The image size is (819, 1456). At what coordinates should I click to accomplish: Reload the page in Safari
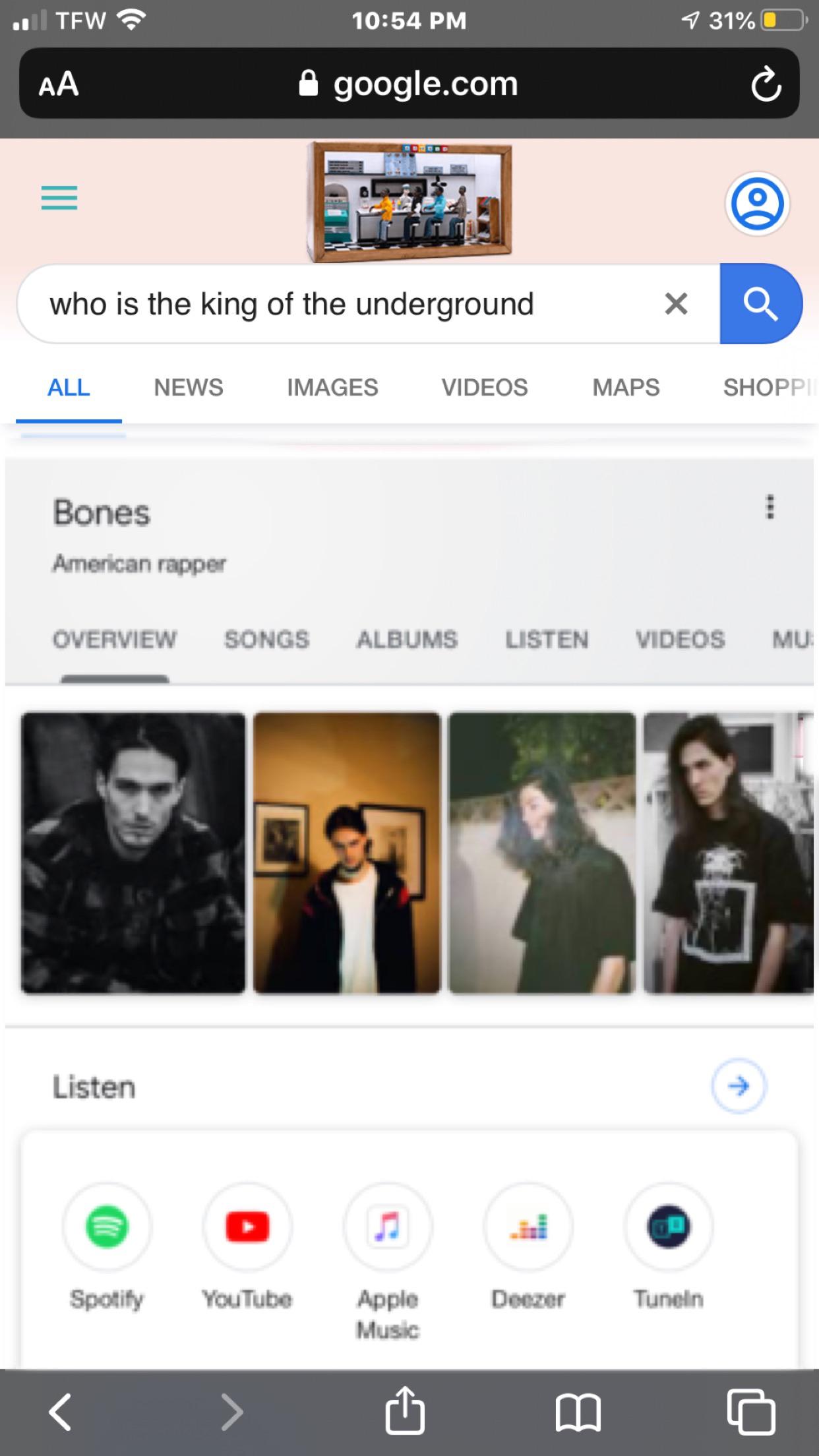coord(766,84)
